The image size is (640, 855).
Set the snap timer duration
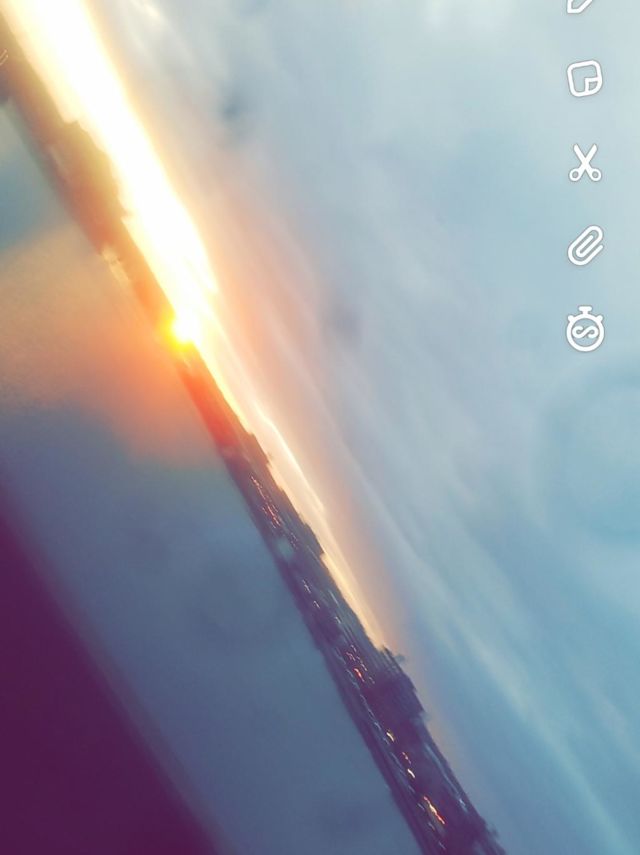585,330
